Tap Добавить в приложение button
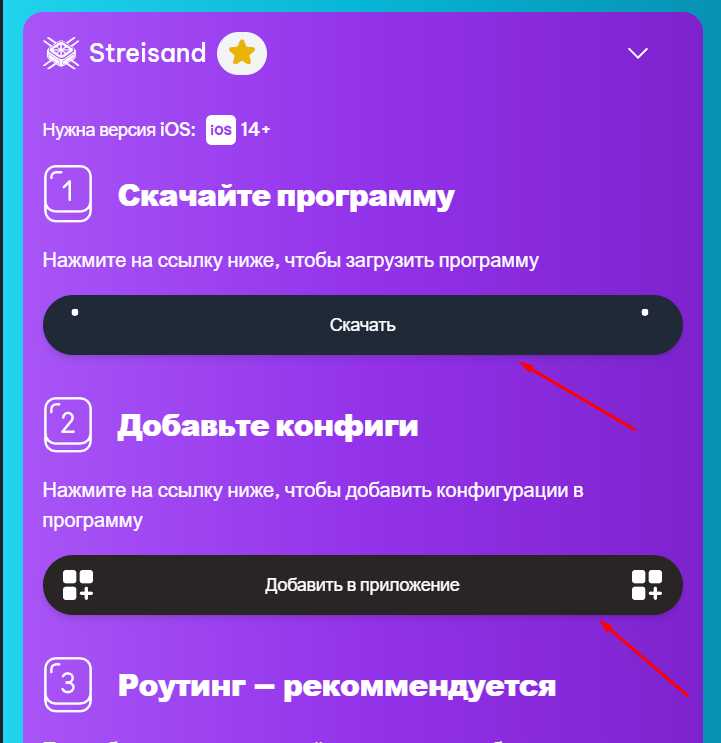Viewport: 721px width, 743px height. click(363, 585)
